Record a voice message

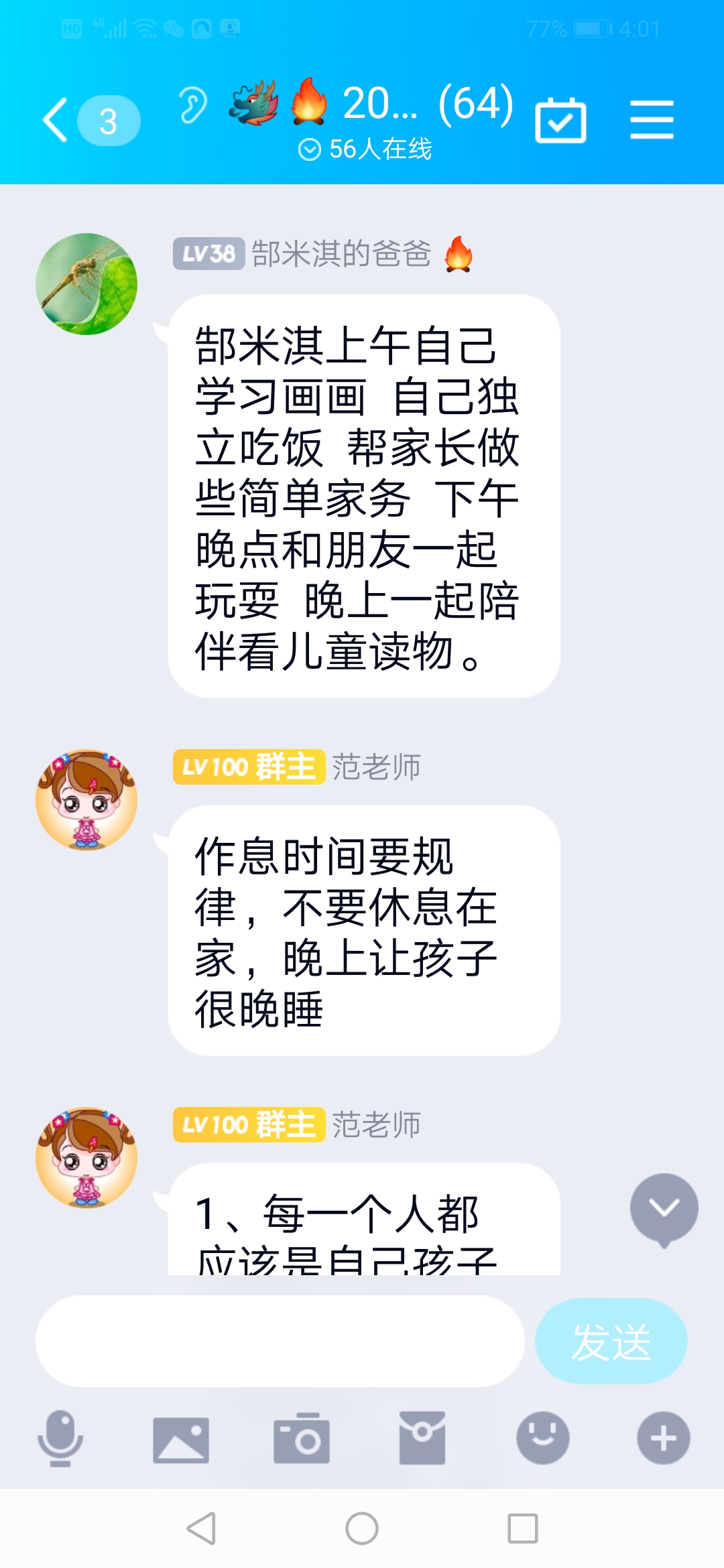[x=60, y=1438]
